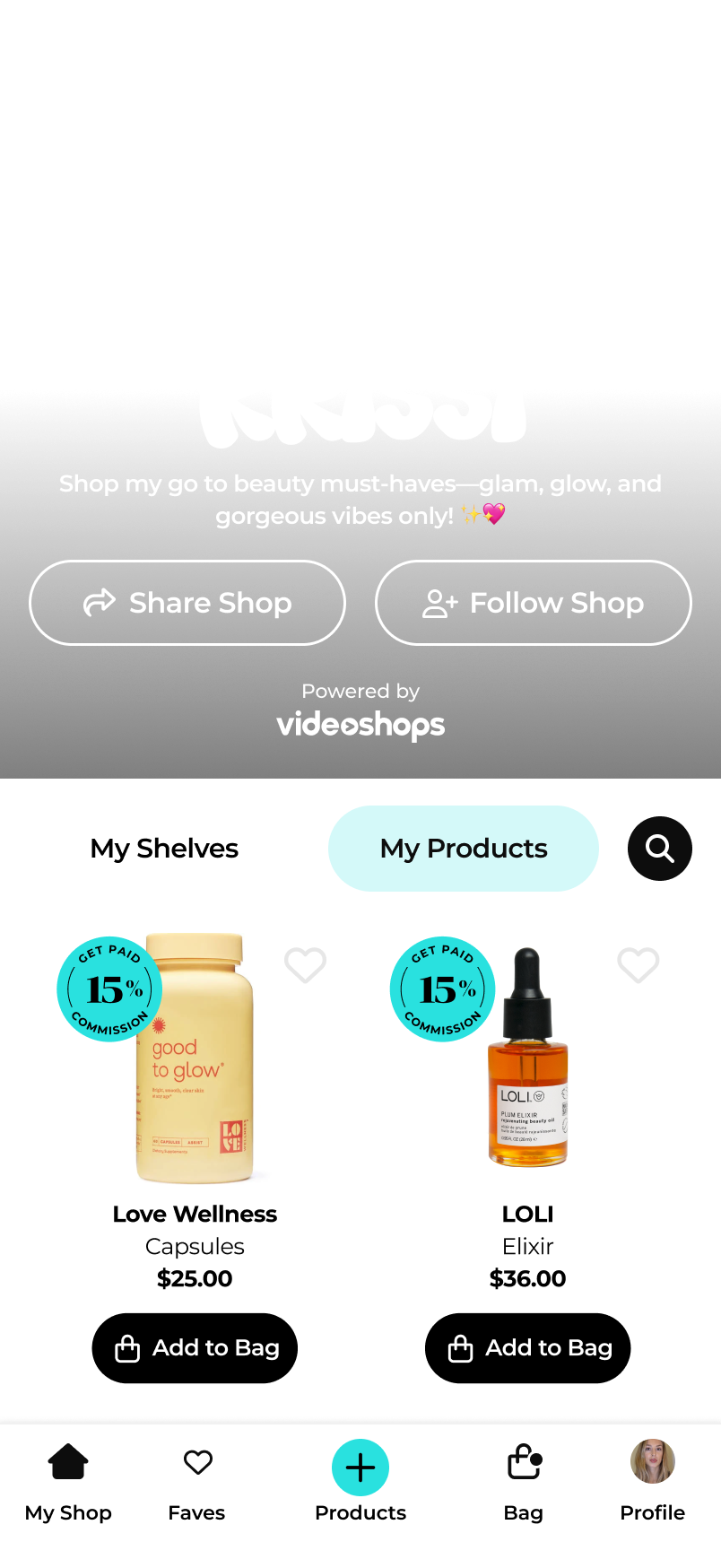Add Love Wellness Capsules to bag

click(x=195, y=1348)
